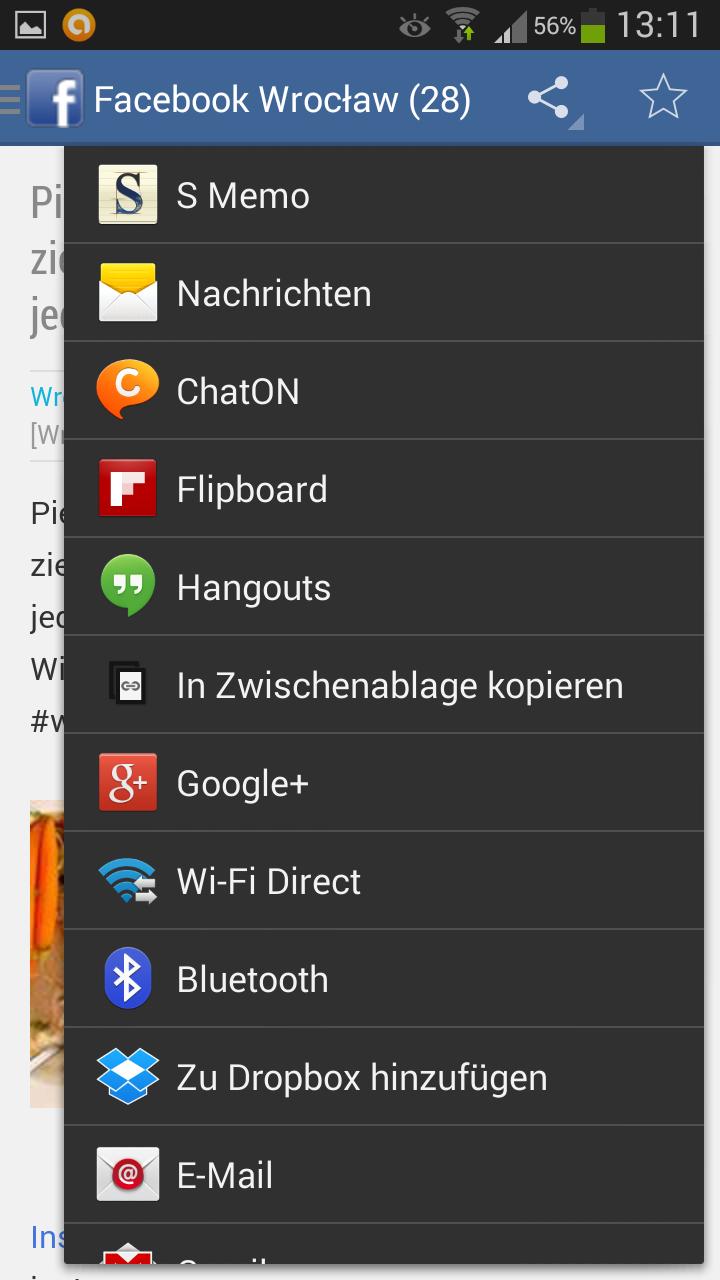Share to S Memo

click(384, 195)
